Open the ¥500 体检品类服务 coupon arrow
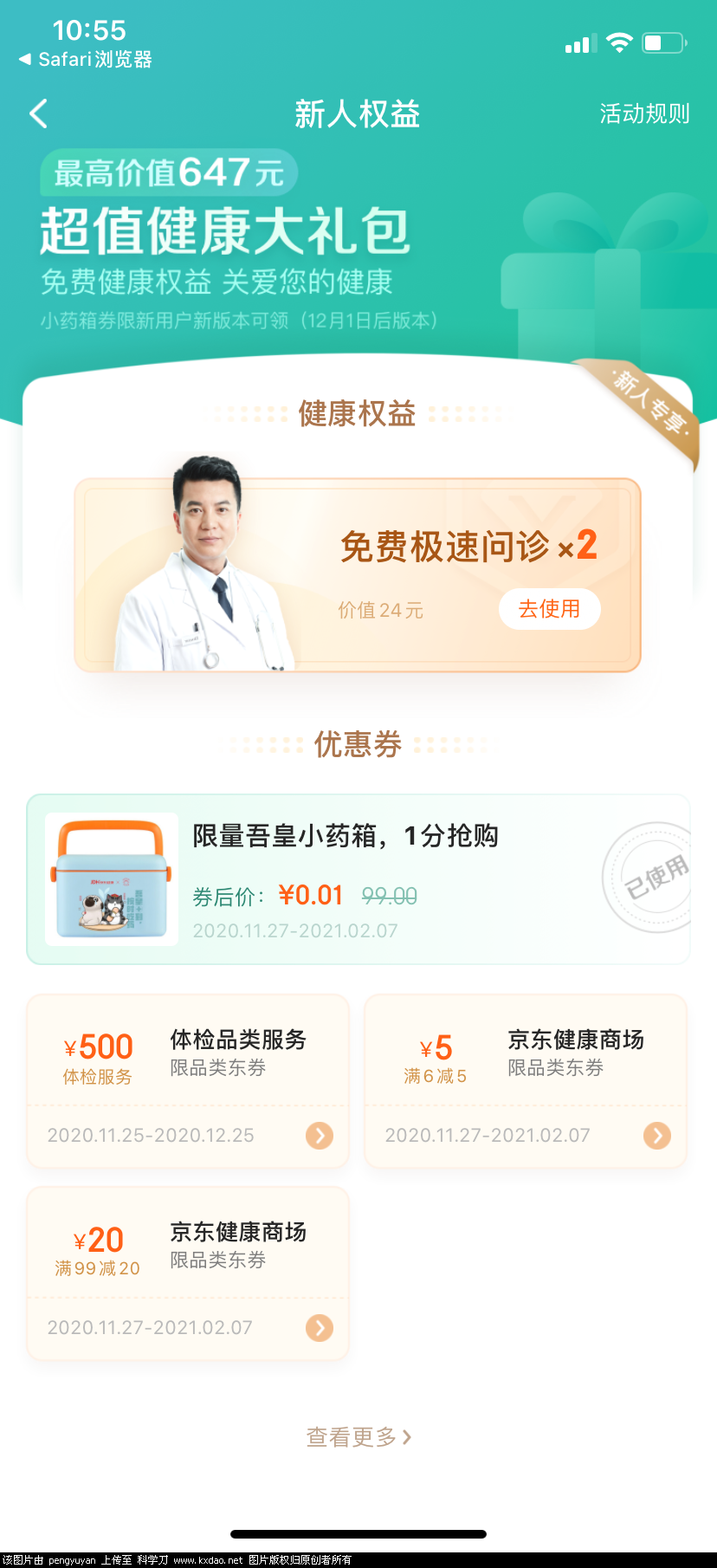Image resolution: width=717 pixels, height=1568 pixels. pos(320,1136)
